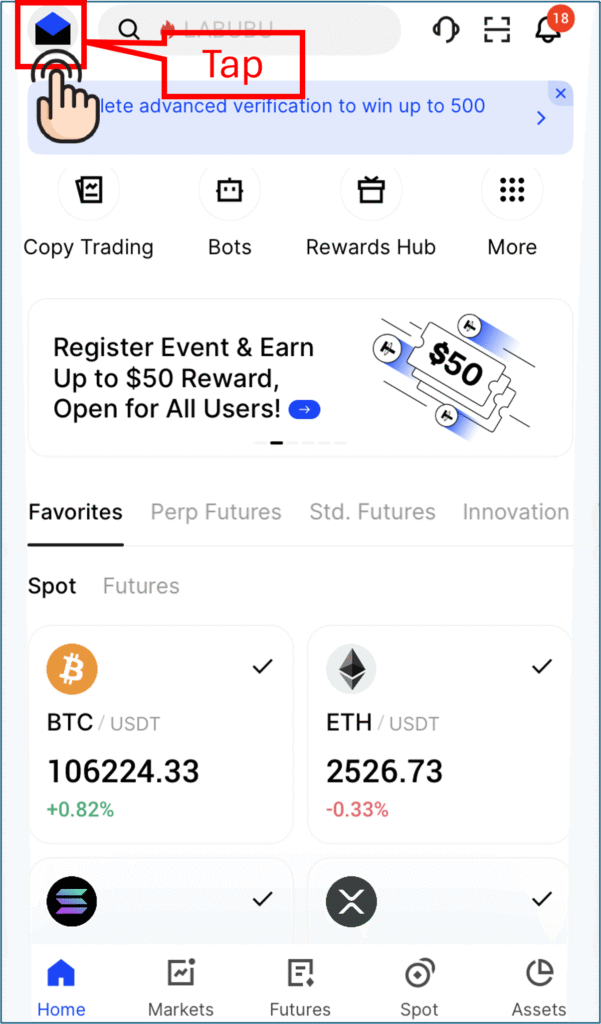601x1024 pixels.
Task: Switch to the Std. Futures tab
Action: click(x=372, y=512)
